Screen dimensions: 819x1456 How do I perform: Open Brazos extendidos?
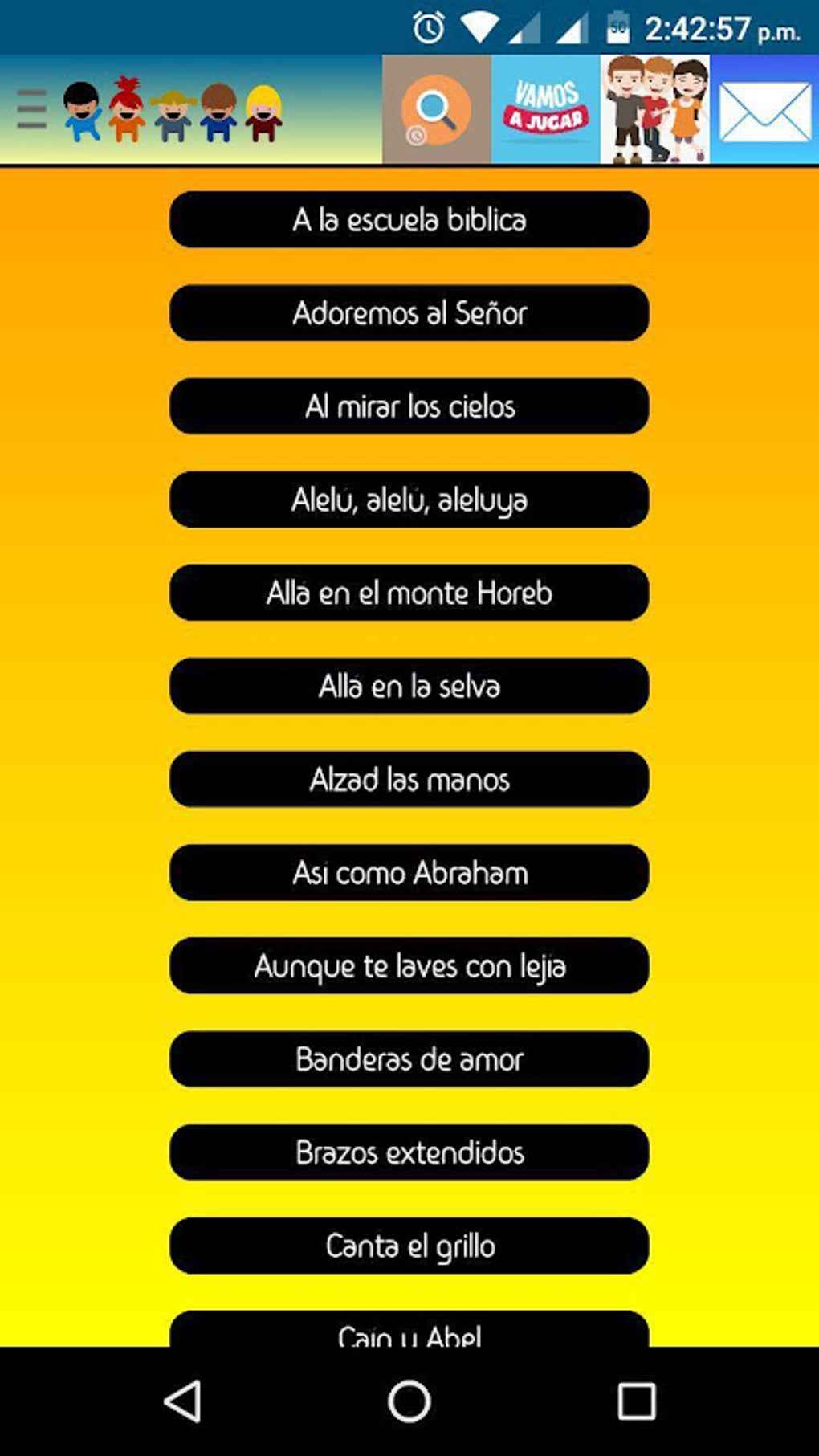coord(409,1152)
